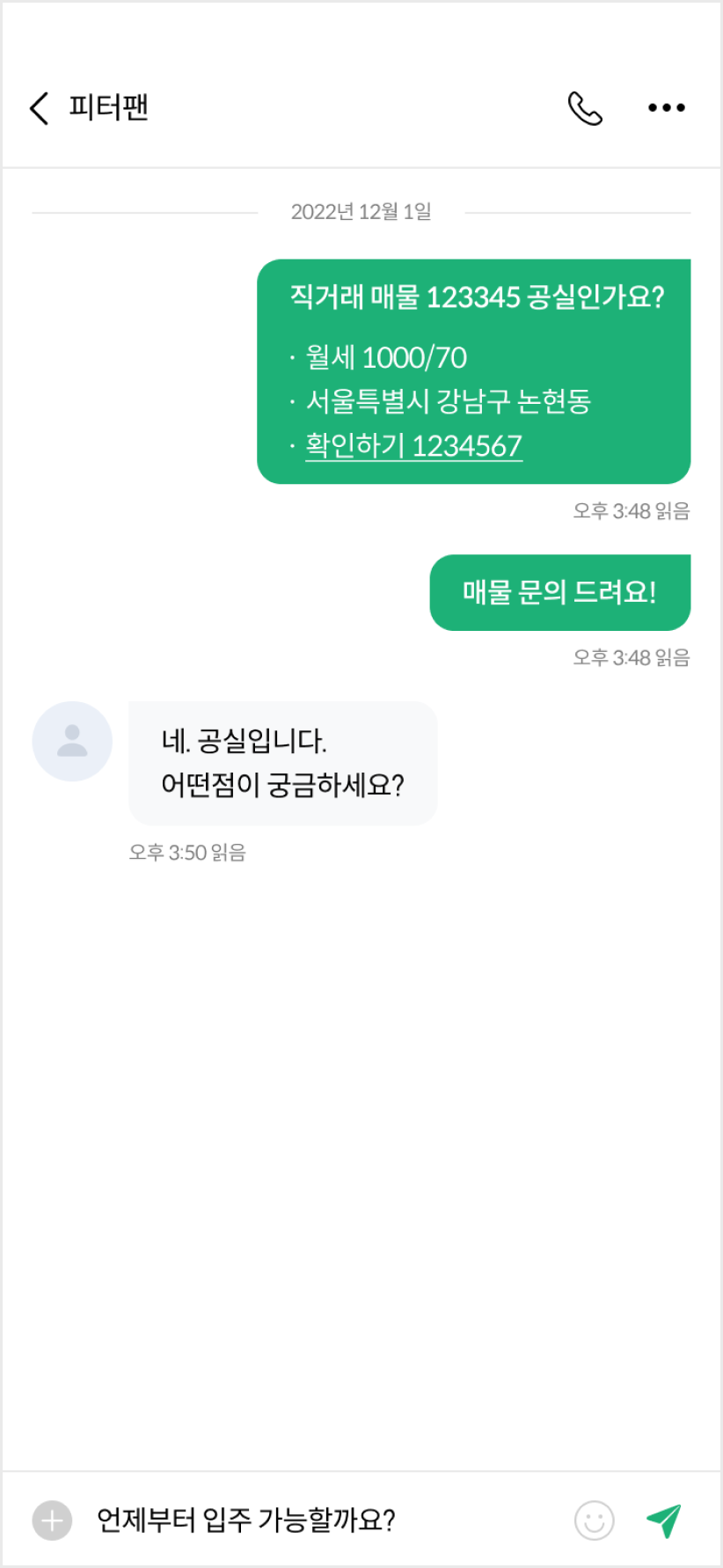The width and height of the screenshot is (723, 1568).
Task: Open the three-dot overflow menu
Action: coord(666,107)
